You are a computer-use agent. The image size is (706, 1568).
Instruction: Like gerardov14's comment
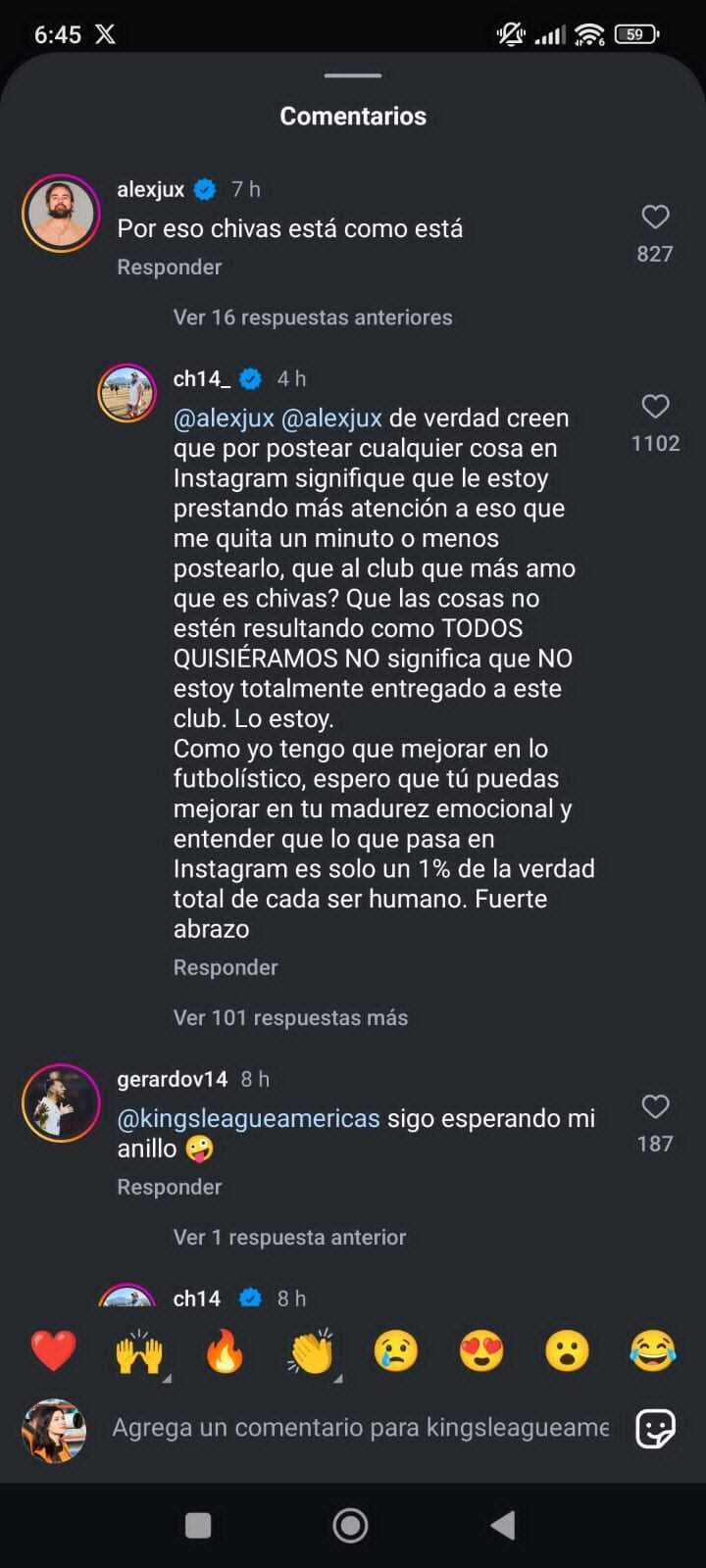[x=655, y=1106]
